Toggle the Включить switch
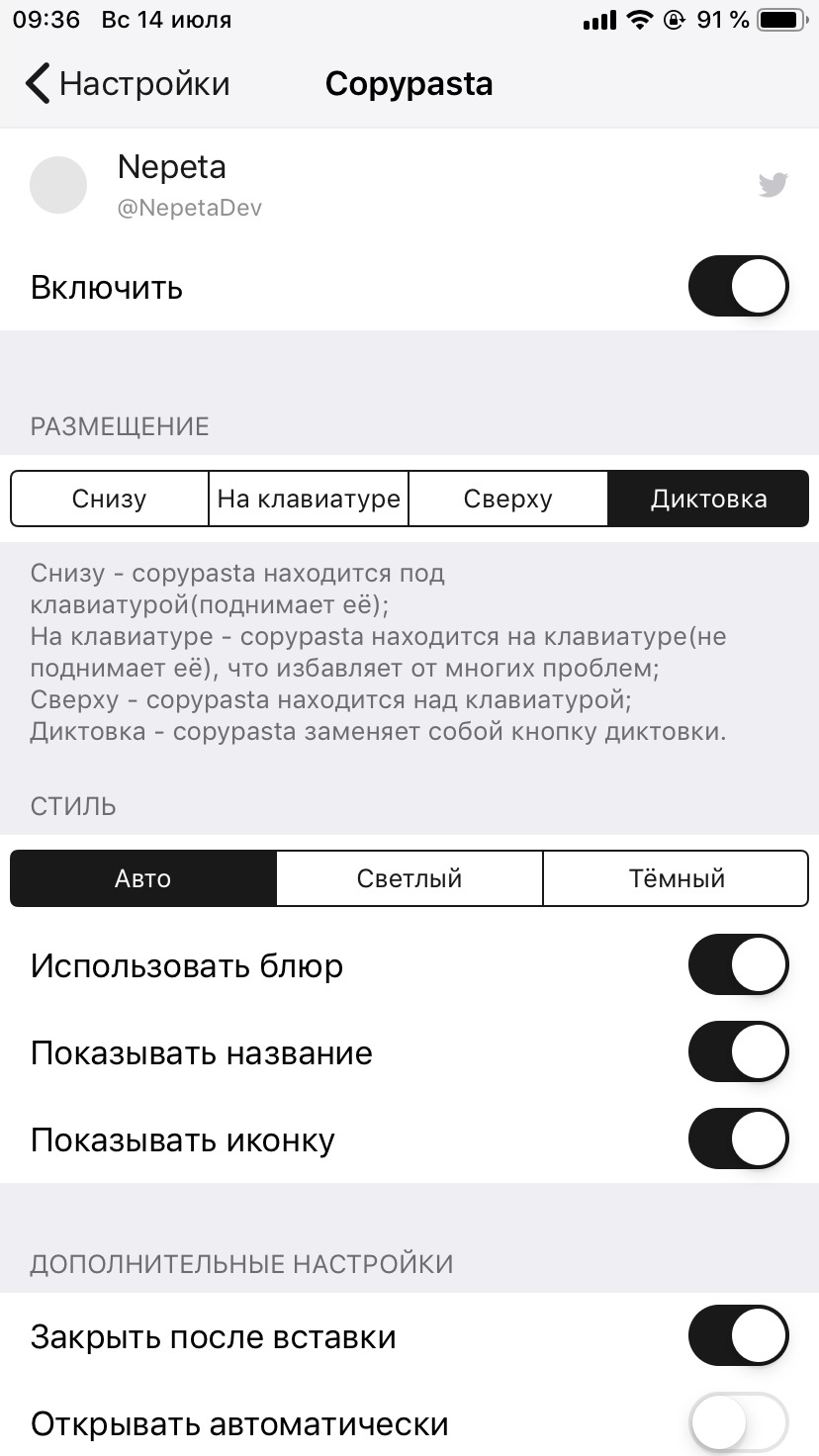Image resolution: width=819 pixels, height=1456 pixels. tap(738, 287)
